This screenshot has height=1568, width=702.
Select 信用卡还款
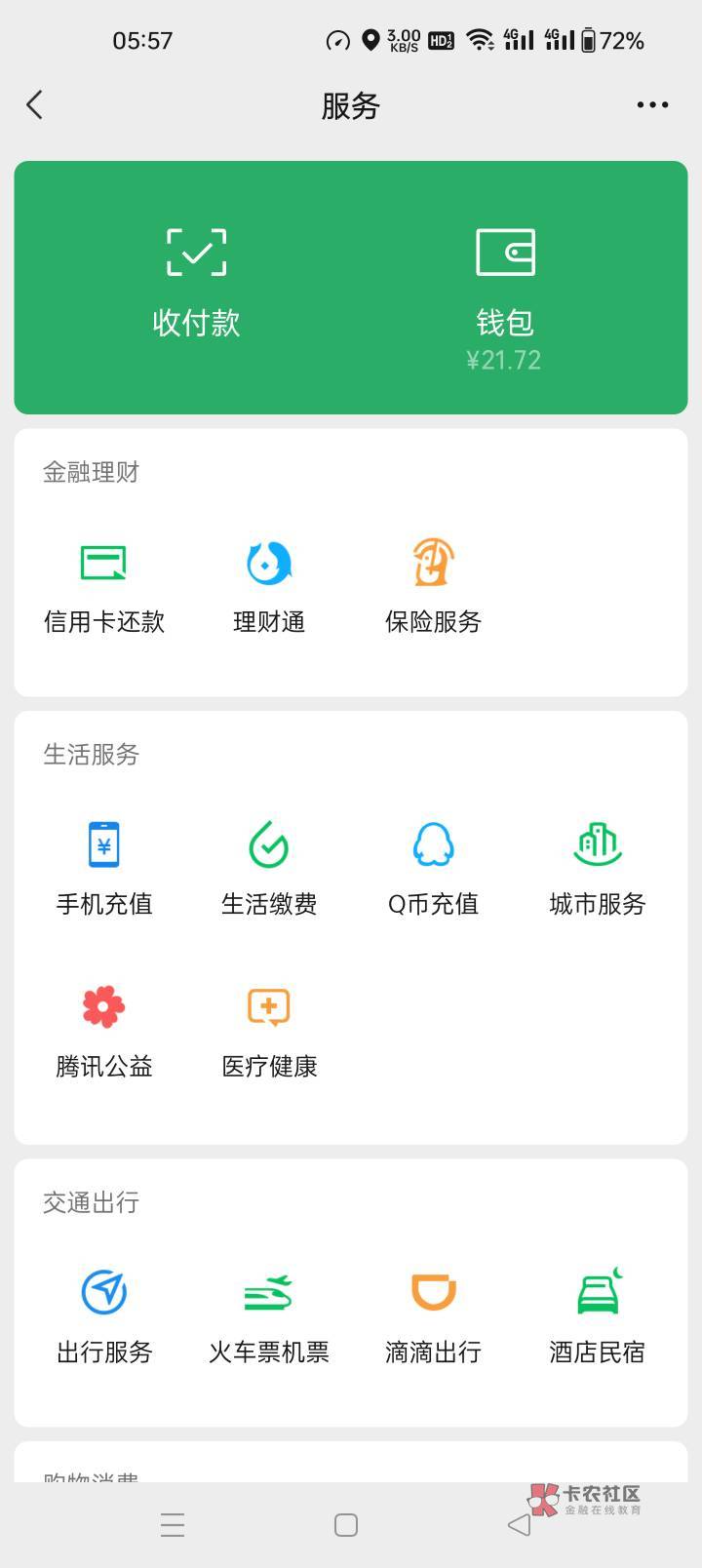104,587
